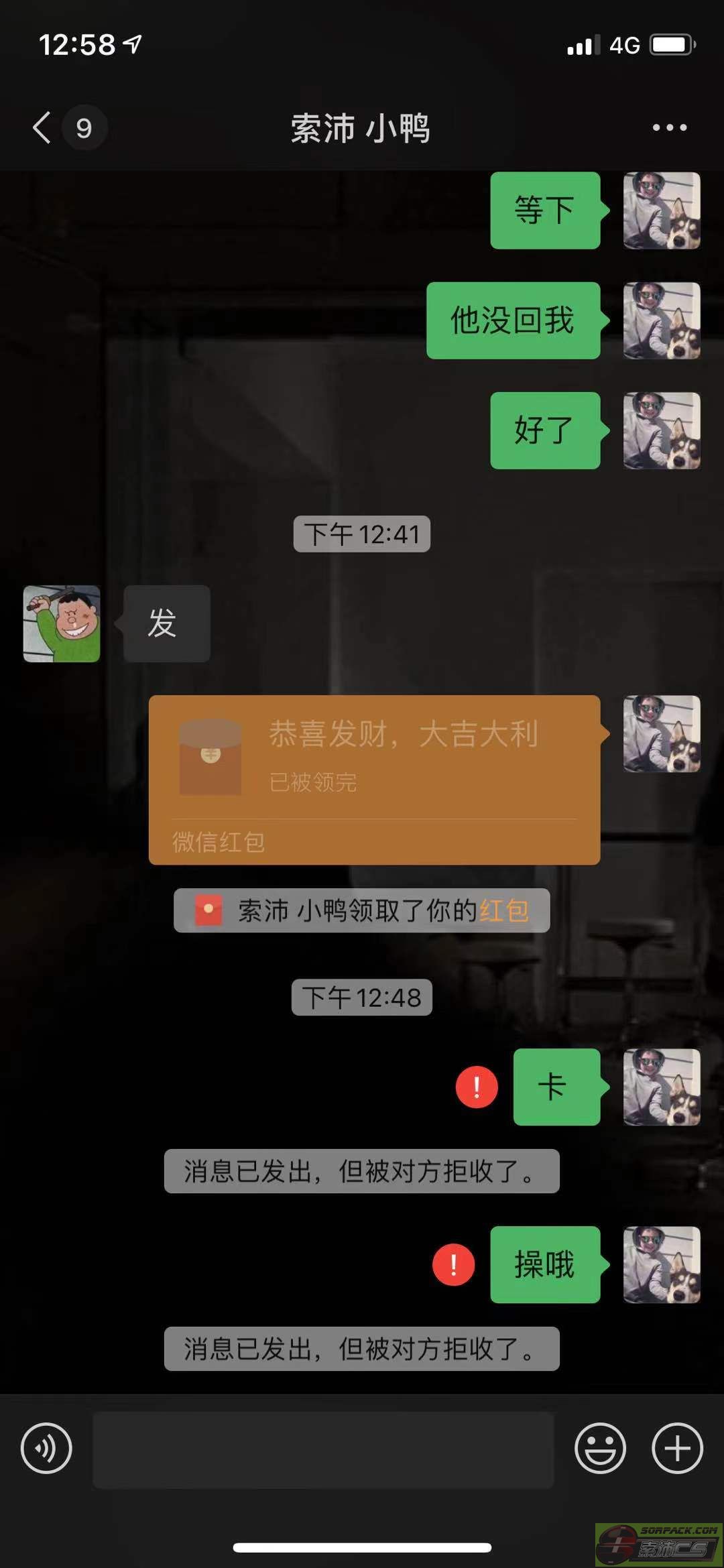Focus the message text field
The width and height of the screenshot is (724, 1568).
click(x=323, y=1449)
